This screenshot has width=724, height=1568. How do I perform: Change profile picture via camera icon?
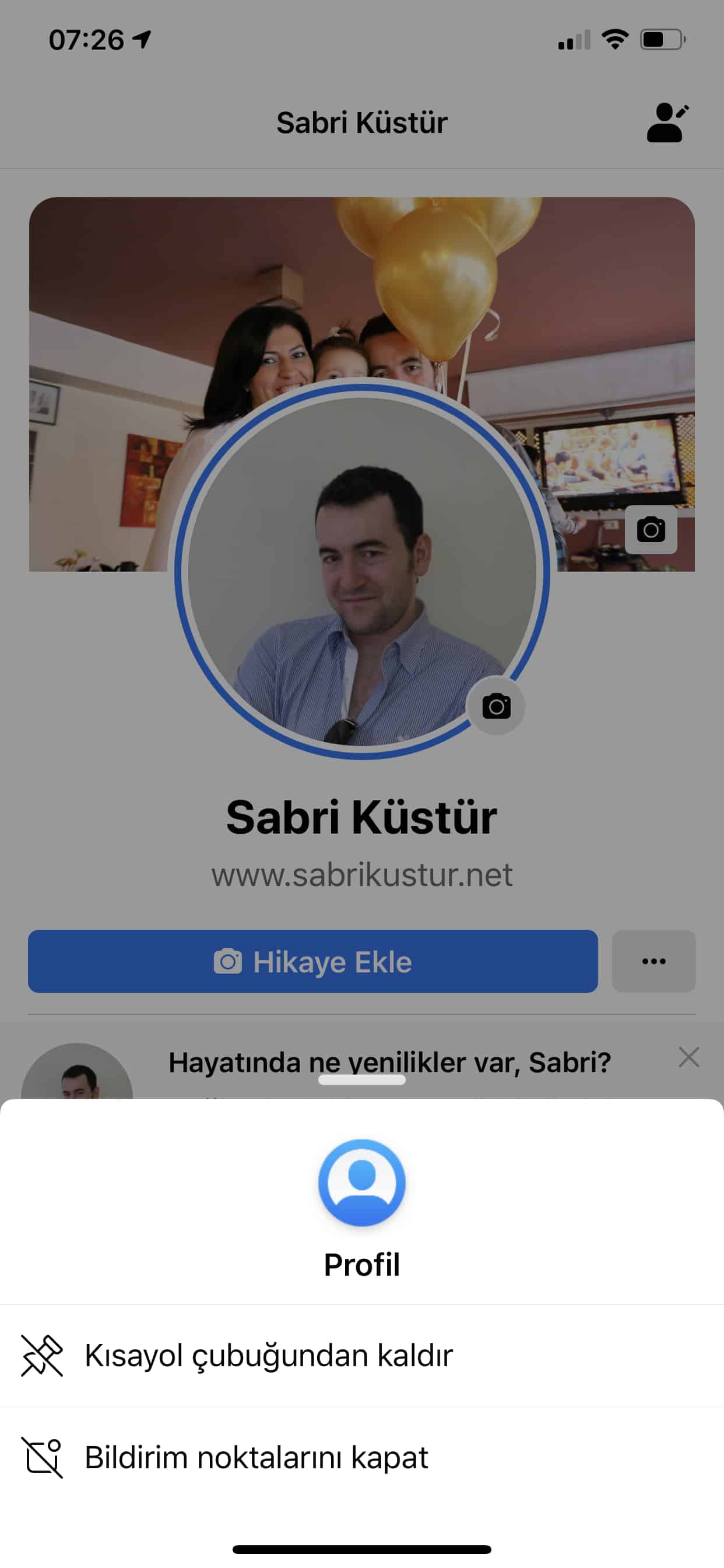coord(497,706)
